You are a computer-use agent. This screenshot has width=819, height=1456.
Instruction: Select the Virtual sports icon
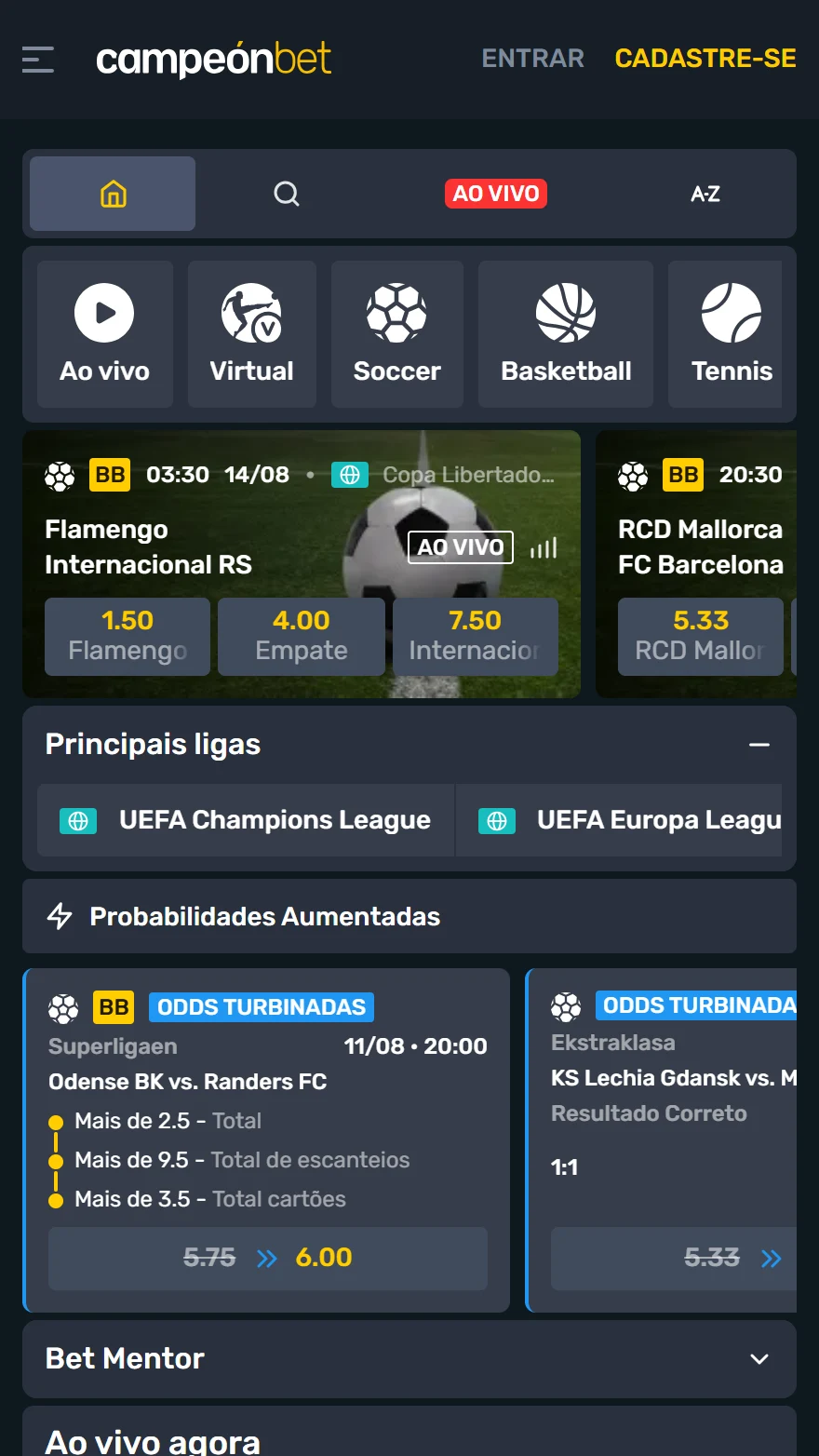click(251, 313)
